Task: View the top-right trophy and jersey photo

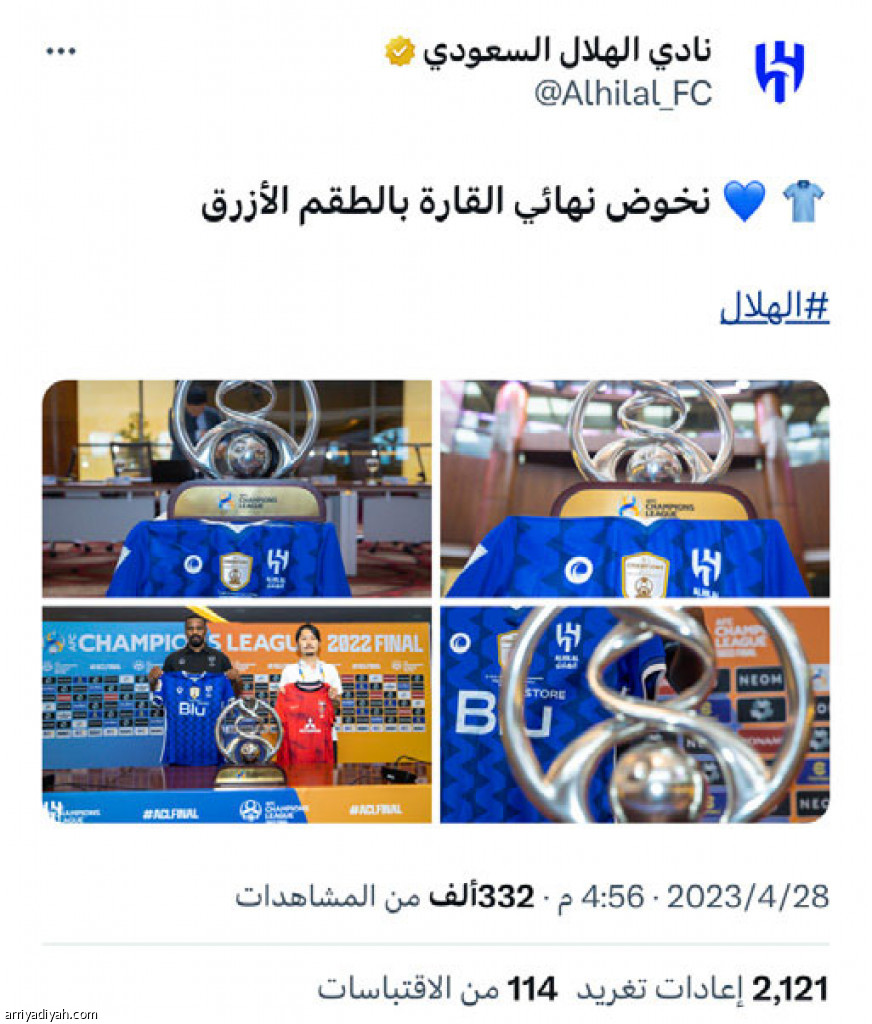Action: (635, 488)
